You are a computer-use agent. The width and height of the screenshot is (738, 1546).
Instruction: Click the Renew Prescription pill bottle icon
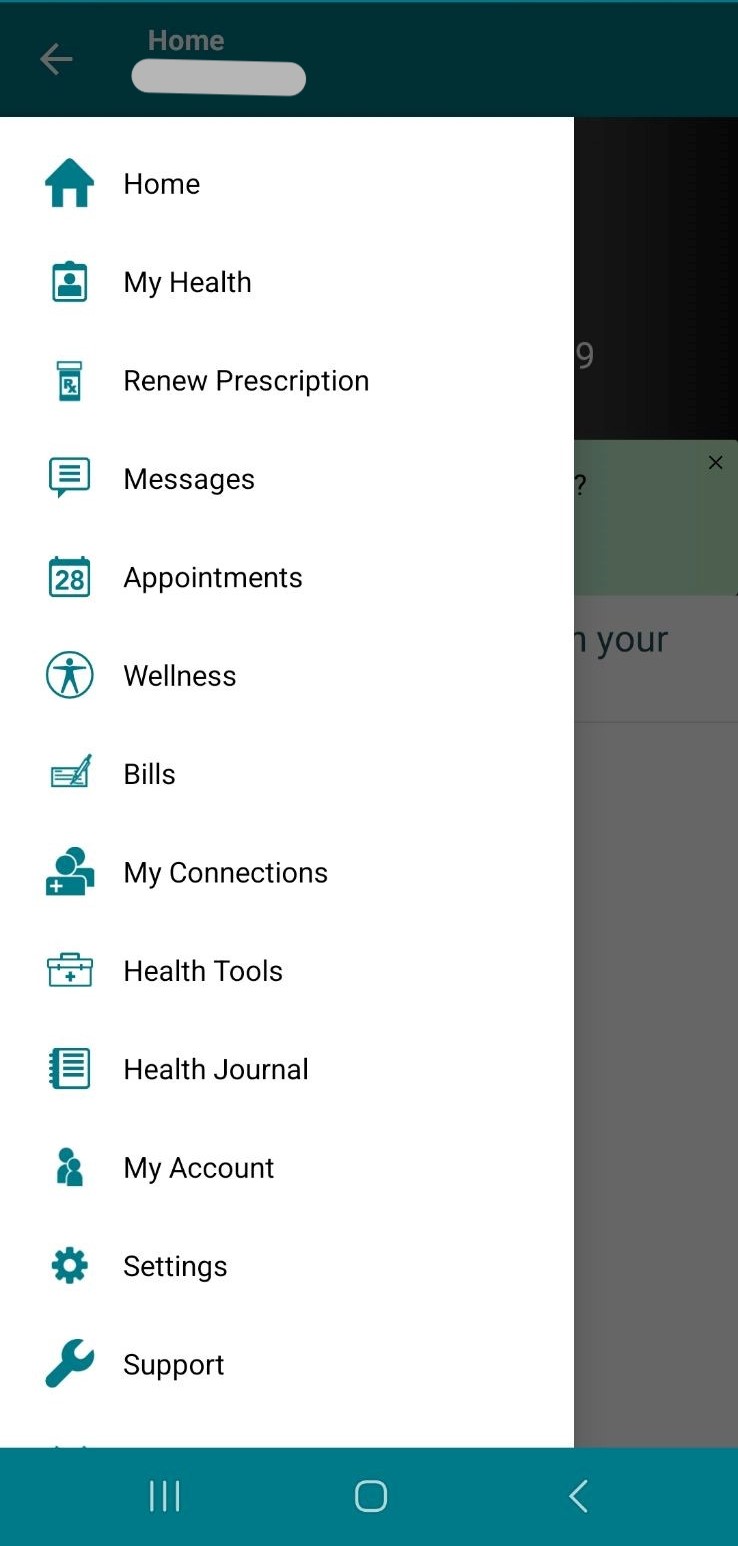coord(68,380)
